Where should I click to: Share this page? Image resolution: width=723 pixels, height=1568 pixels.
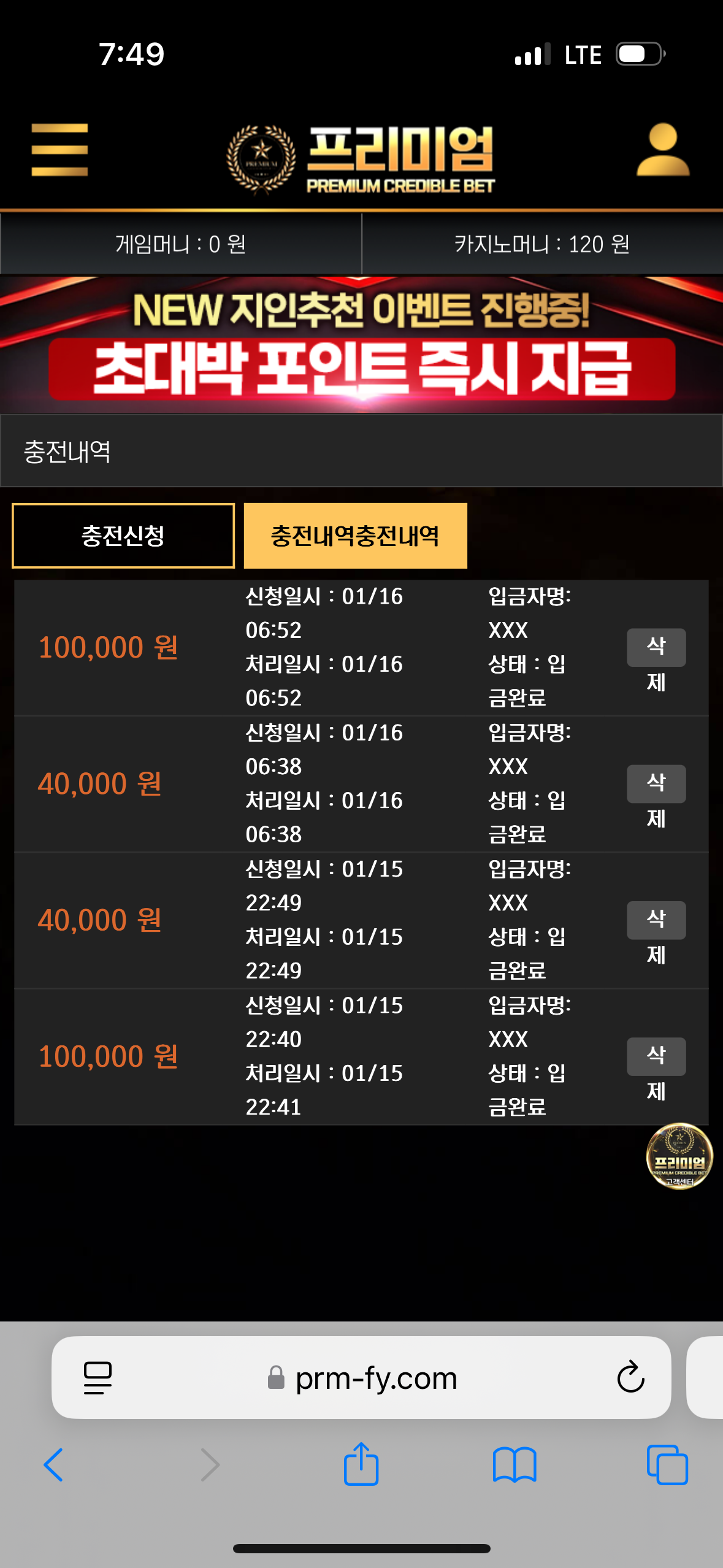click(x=361, y=1463)
